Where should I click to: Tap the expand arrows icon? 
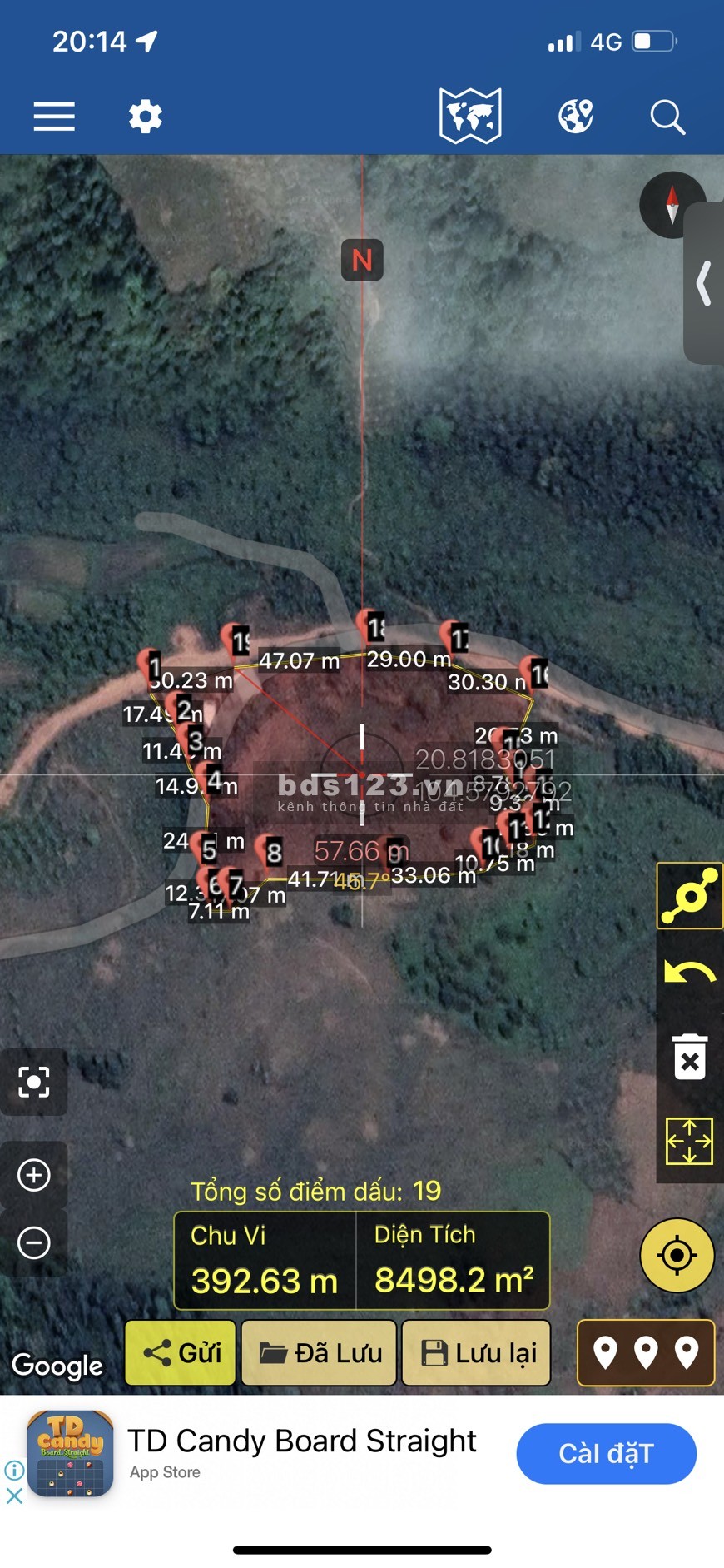click(x=689, y=1141)
